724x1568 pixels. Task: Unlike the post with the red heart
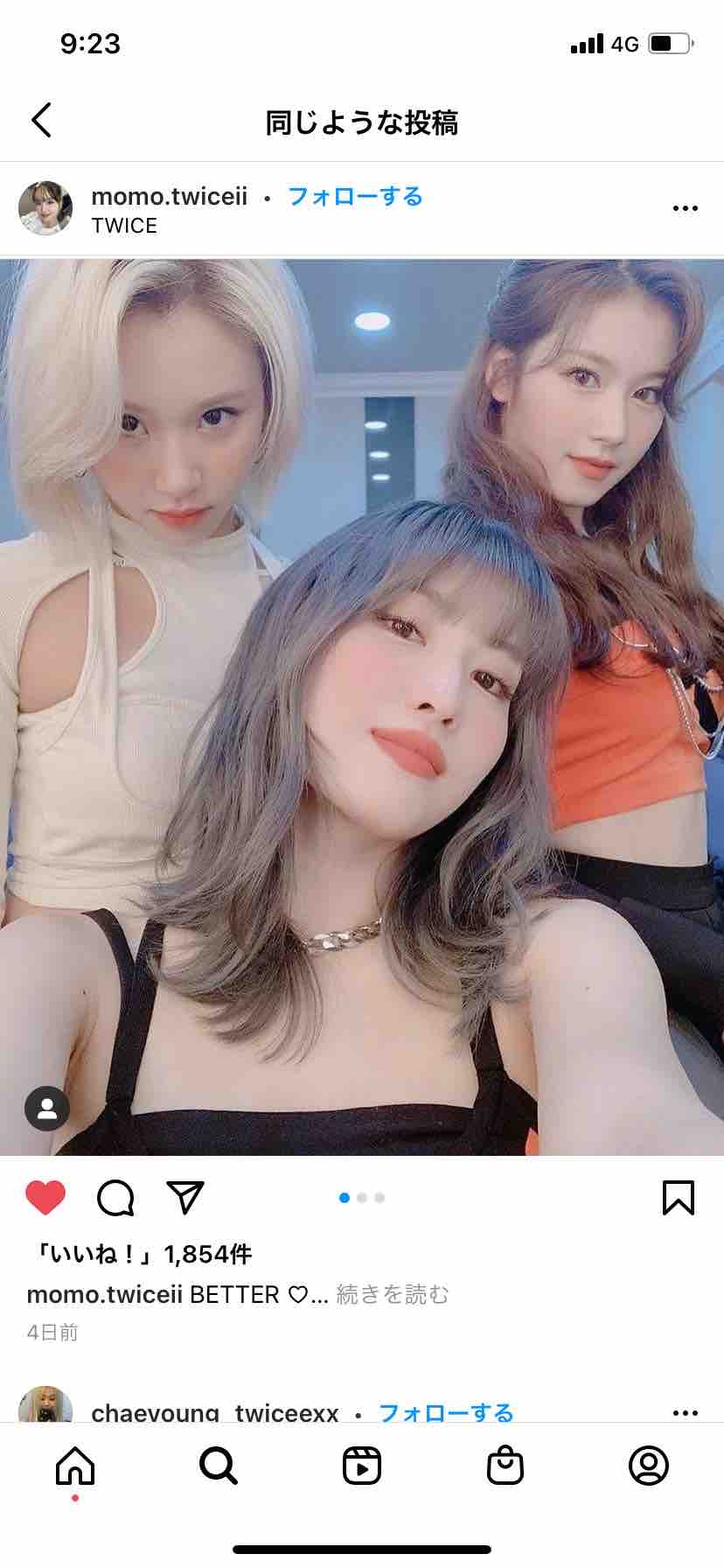[45, 1198]
